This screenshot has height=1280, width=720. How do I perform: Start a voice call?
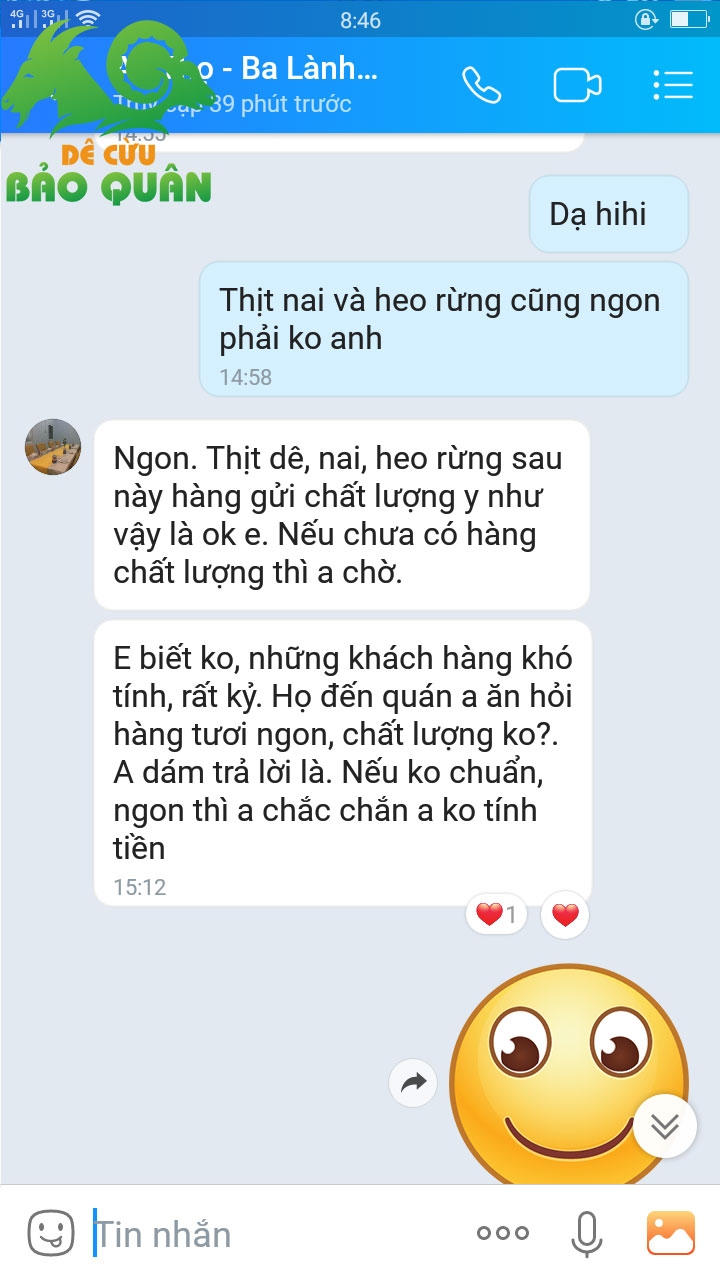coord(482,85)
